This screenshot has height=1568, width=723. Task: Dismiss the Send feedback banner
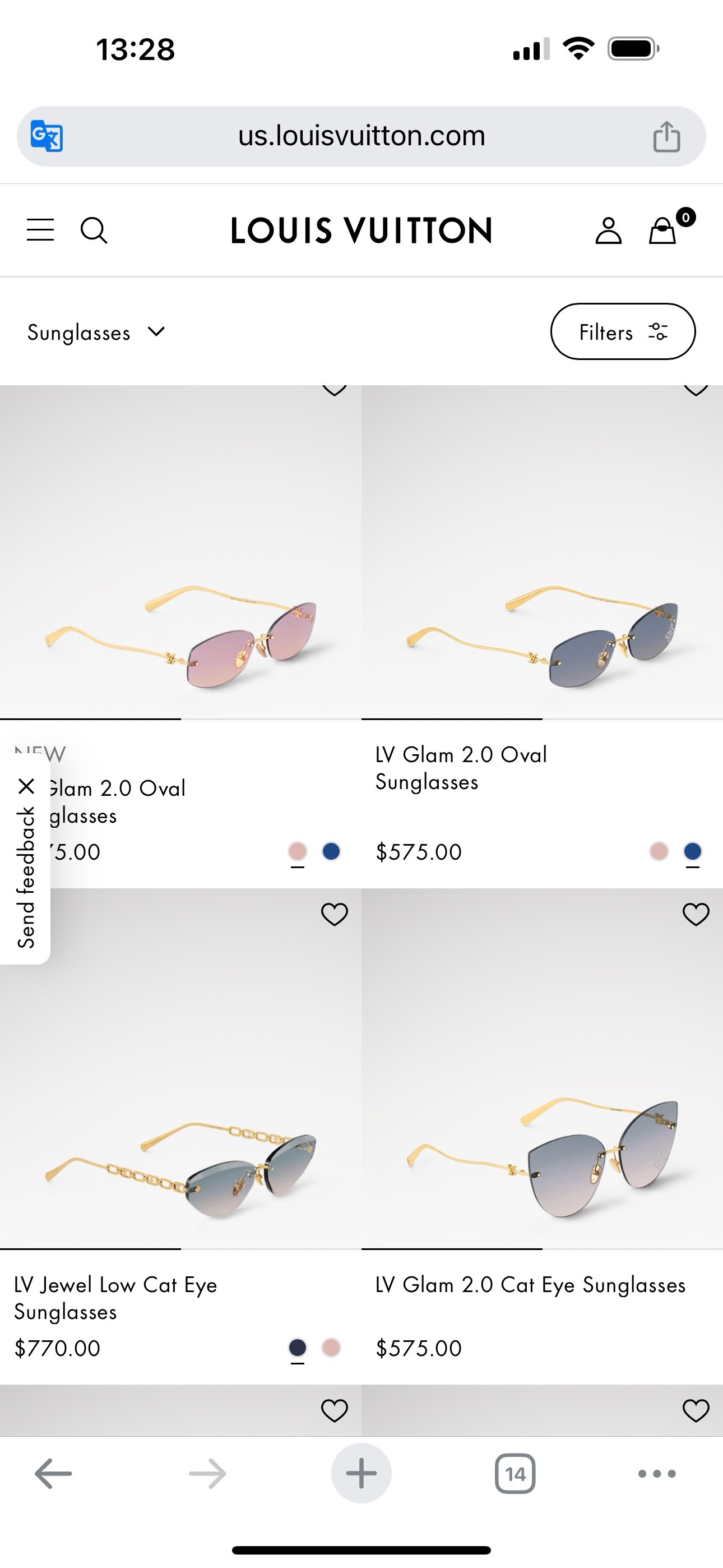pyautogui.click(x=27, y=786)
